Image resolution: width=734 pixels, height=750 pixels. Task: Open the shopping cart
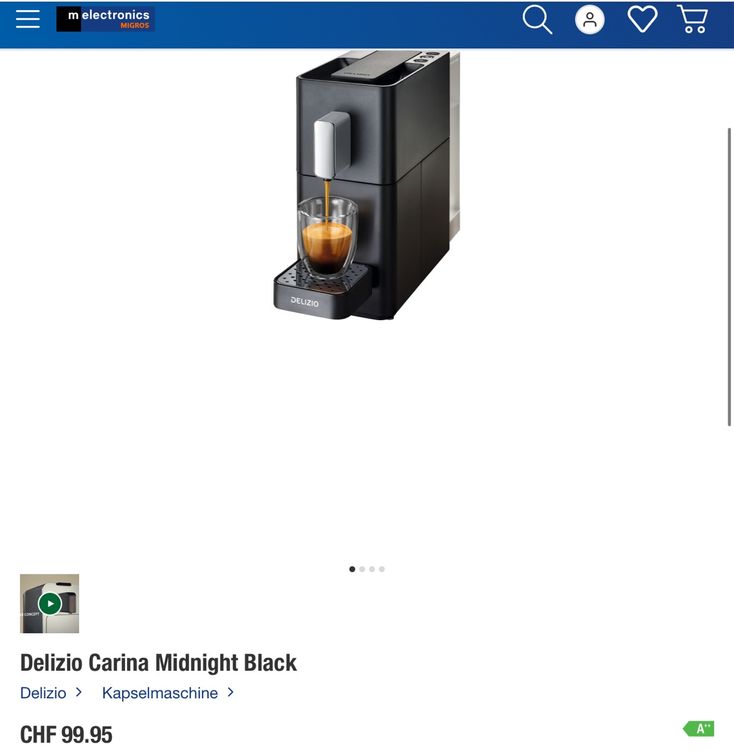click(692, 19)
